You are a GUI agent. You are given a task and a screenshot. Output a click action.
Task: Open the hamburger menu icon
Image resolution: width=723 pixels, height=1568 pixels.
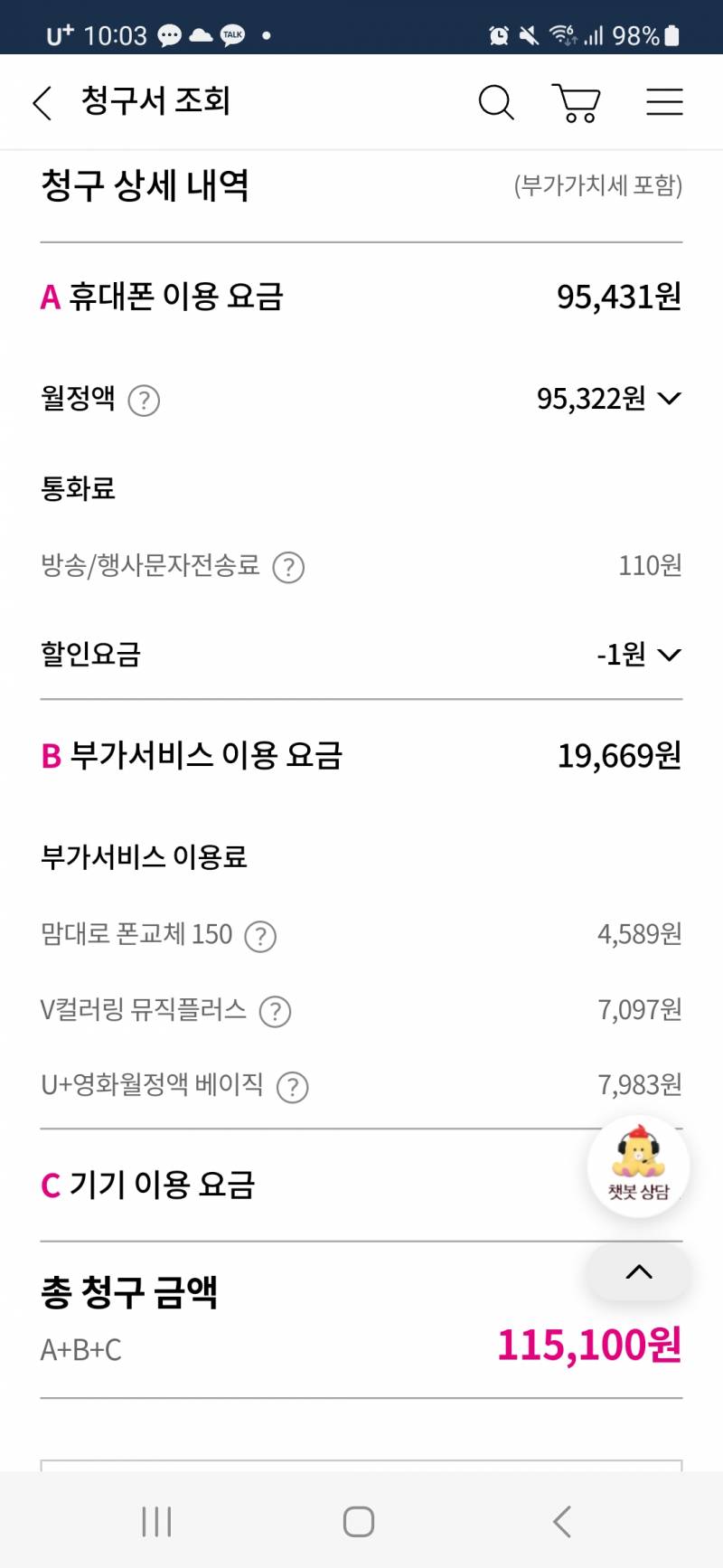(664, 102)
